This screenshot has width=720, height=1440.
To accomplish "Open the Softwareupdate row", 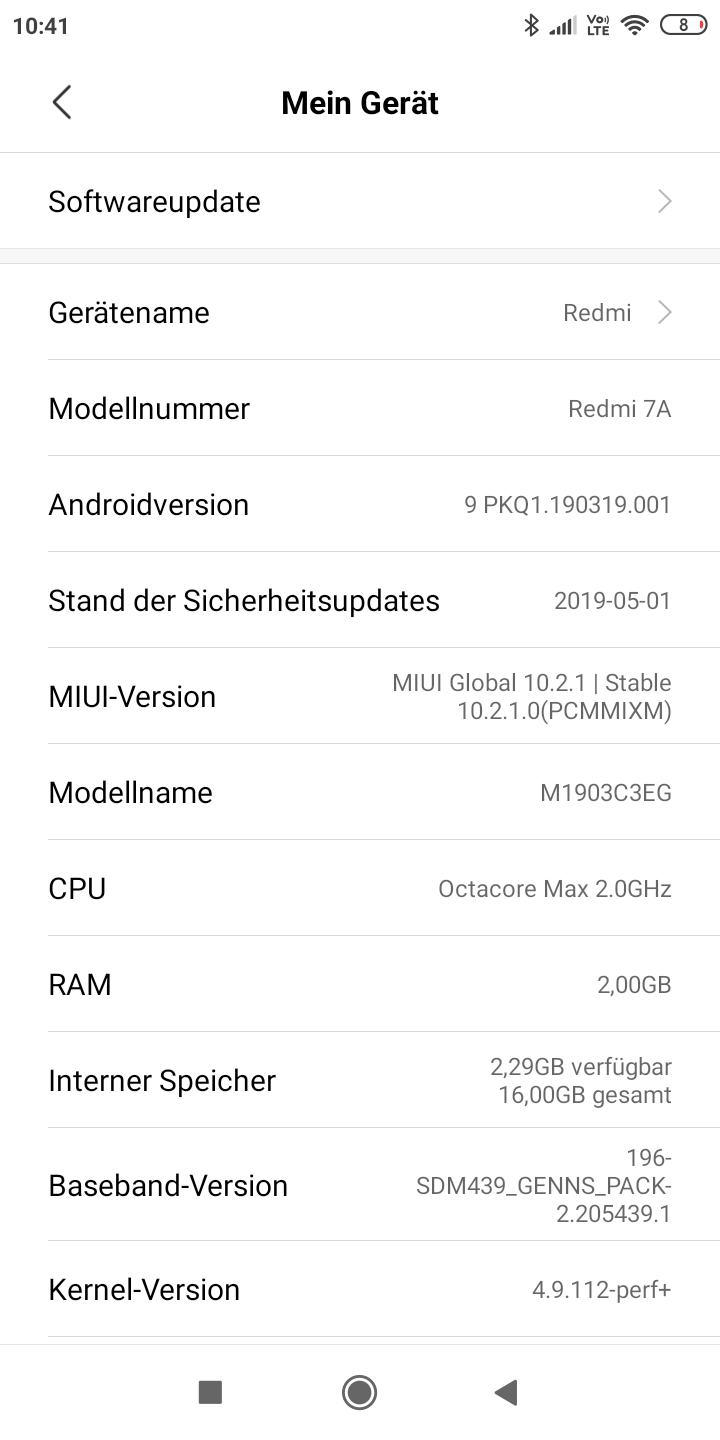I will pos(360,201).
